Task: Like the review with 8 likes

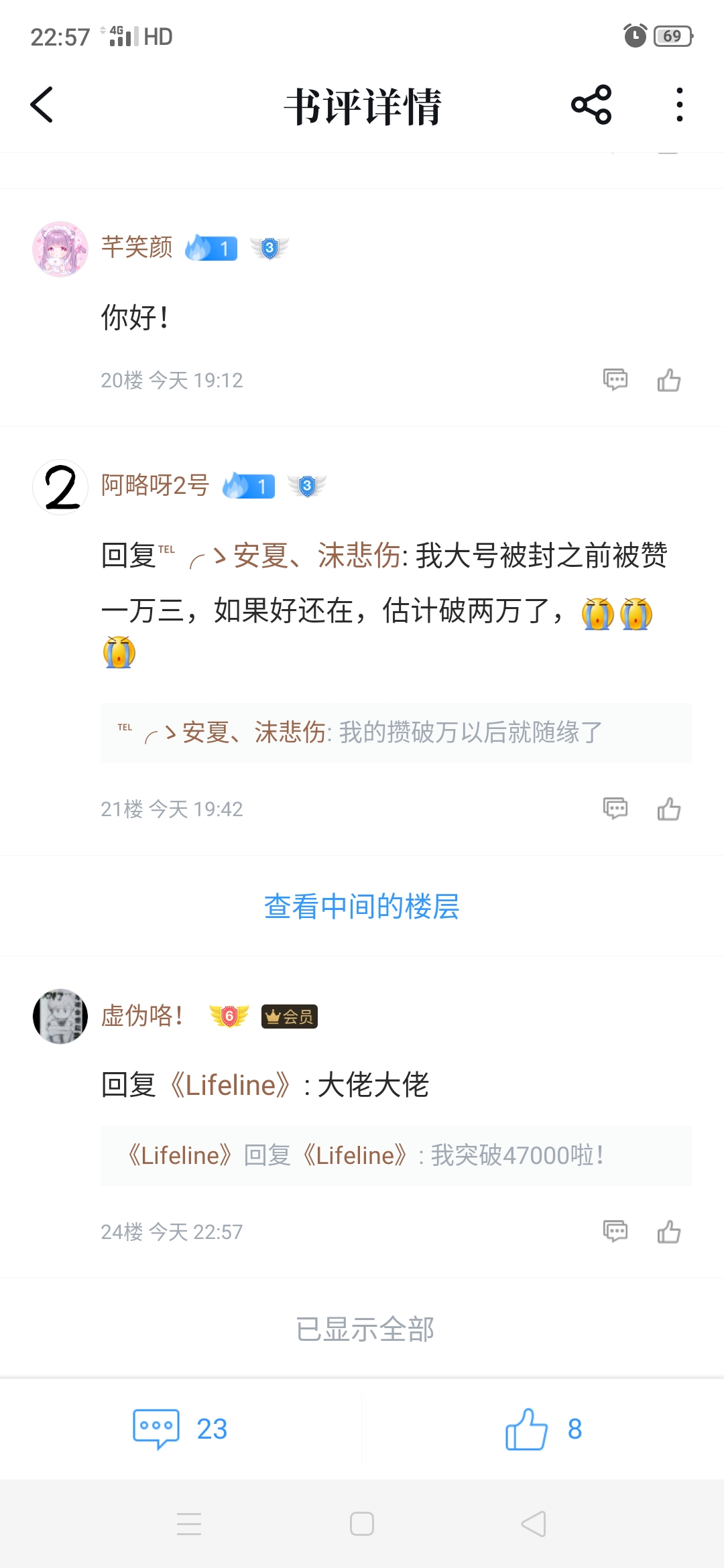Action: [x=544, y=1429]
